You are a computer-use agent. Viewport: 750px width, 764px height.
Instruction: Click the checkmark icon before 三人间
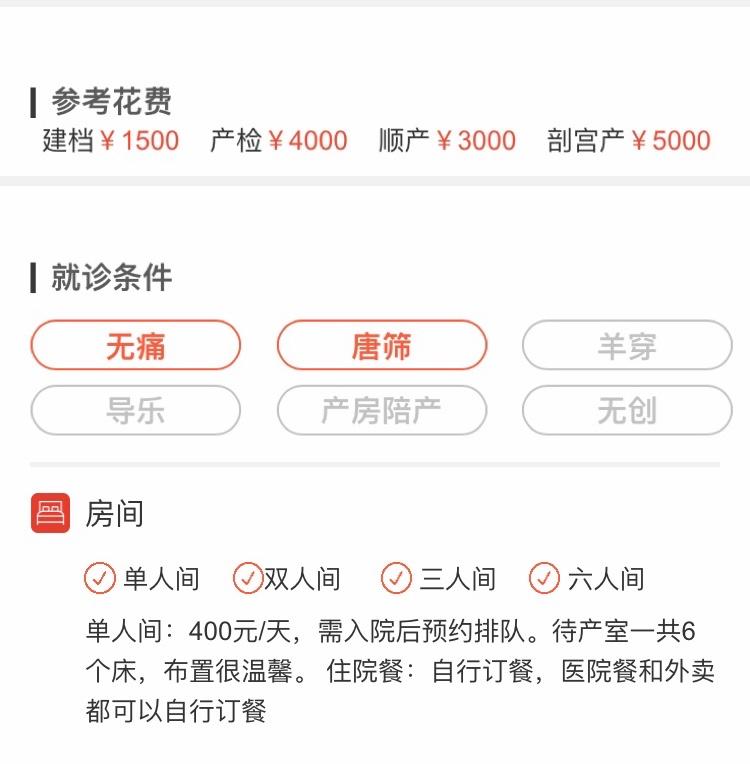[x=396, y=578]
